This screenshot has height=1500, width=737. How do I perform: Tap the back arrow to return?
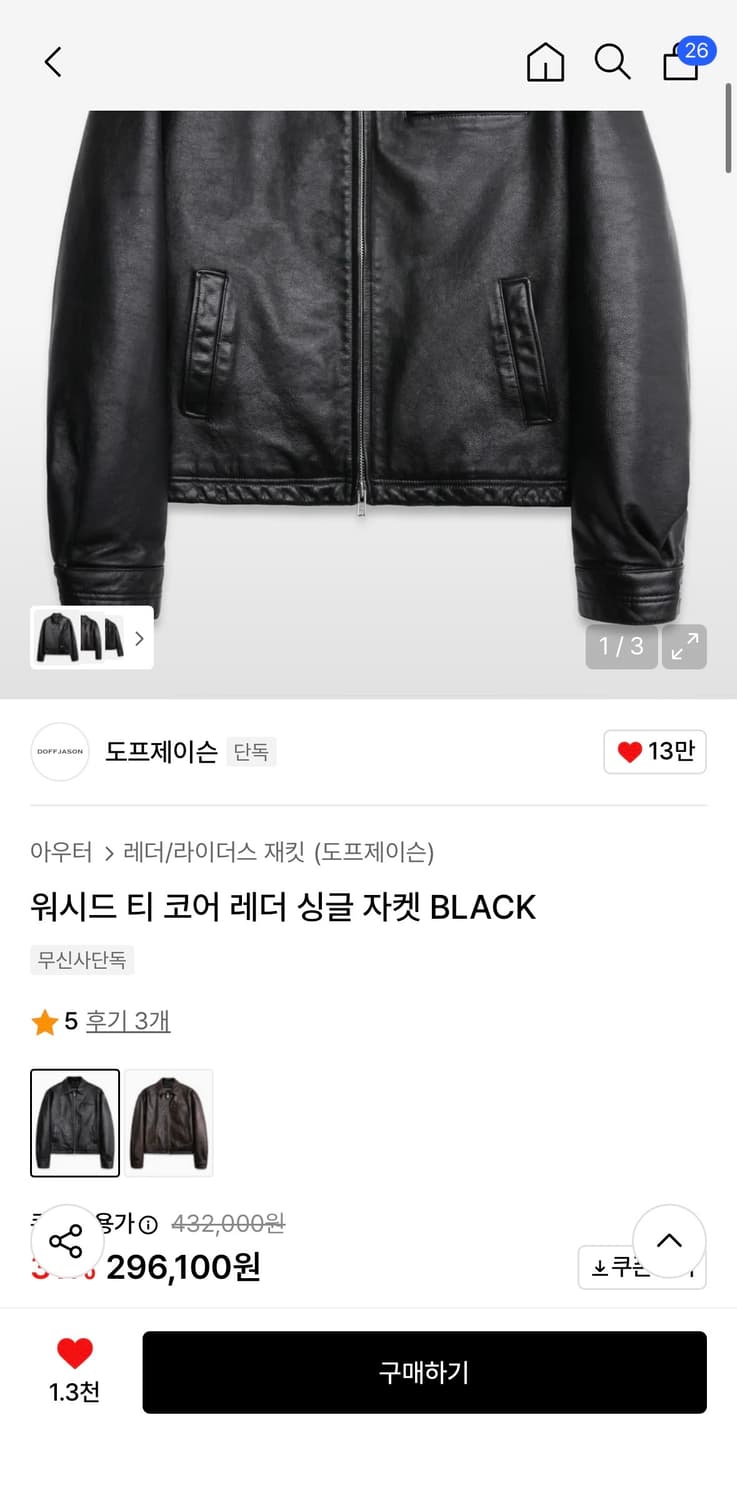pos(52,61)
